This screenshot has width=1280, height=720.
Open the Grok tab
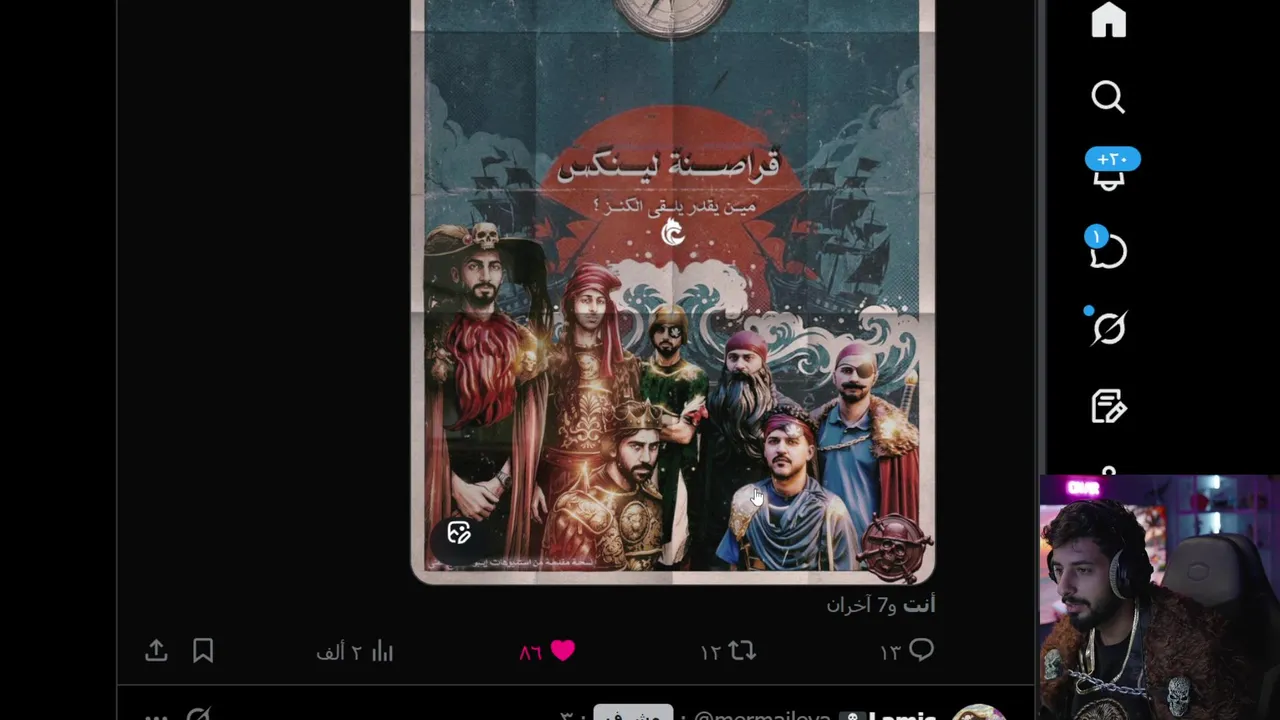[1108, 328]
